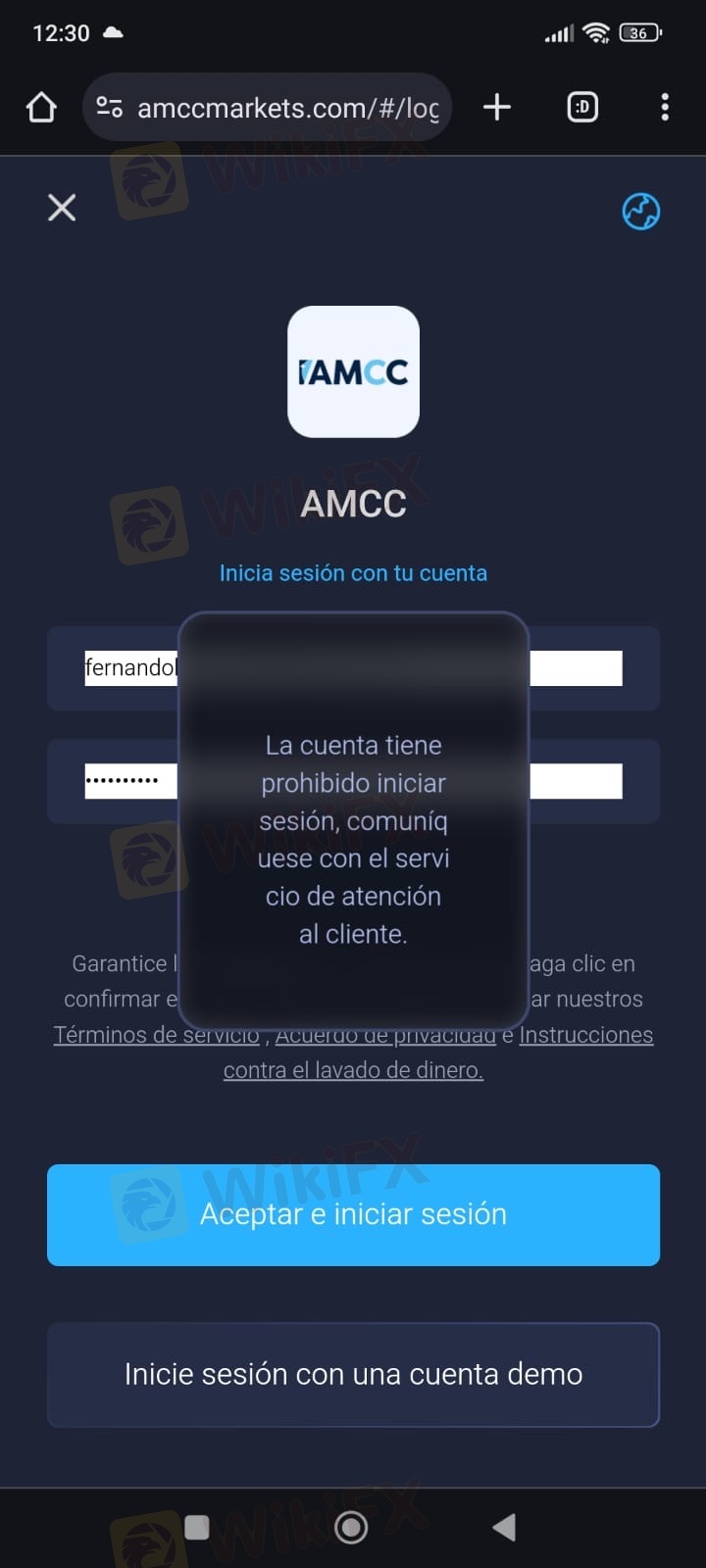706x1568 pixels.
Task: Tap the system home button
Action: [x=351, y=1527]
